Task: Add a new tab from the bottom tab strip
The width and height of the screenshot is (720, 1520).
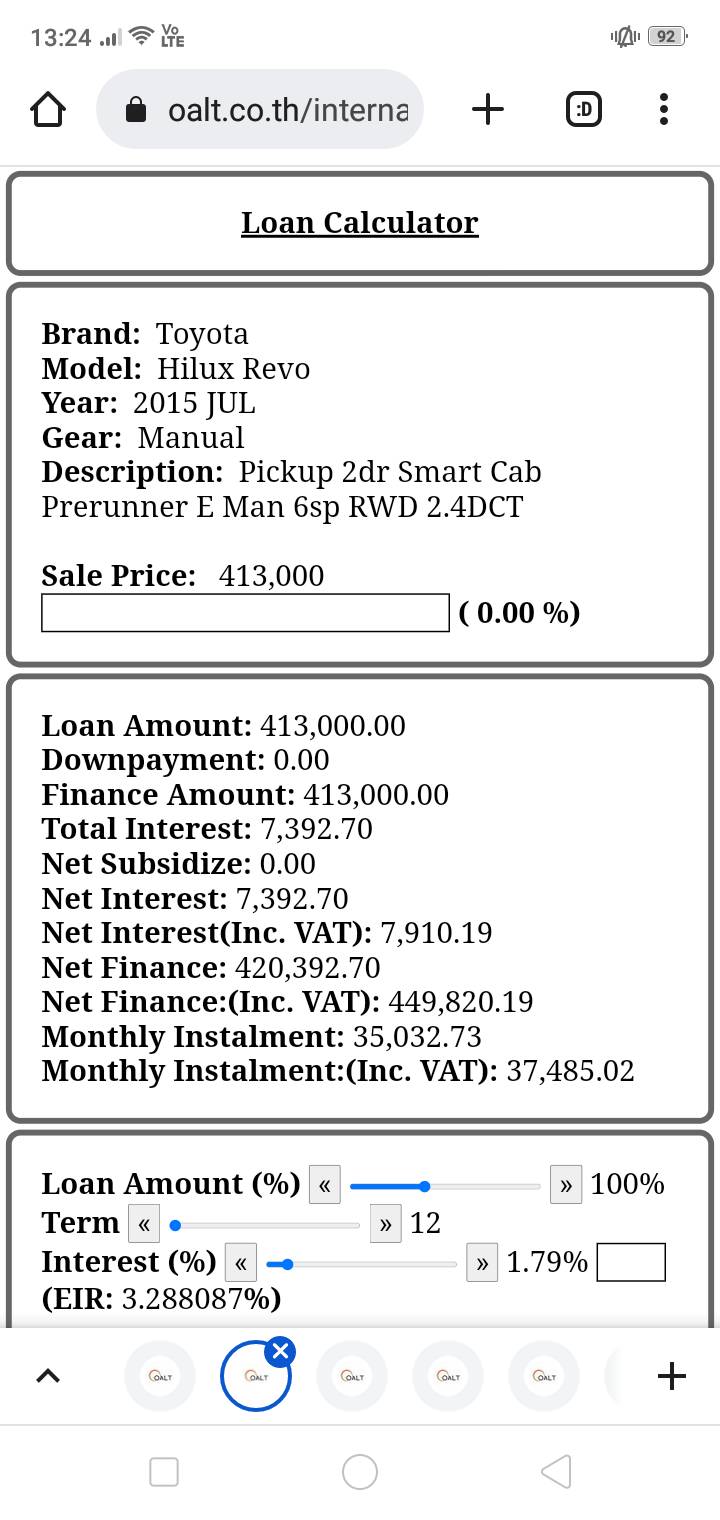Action: point(672,1377)
